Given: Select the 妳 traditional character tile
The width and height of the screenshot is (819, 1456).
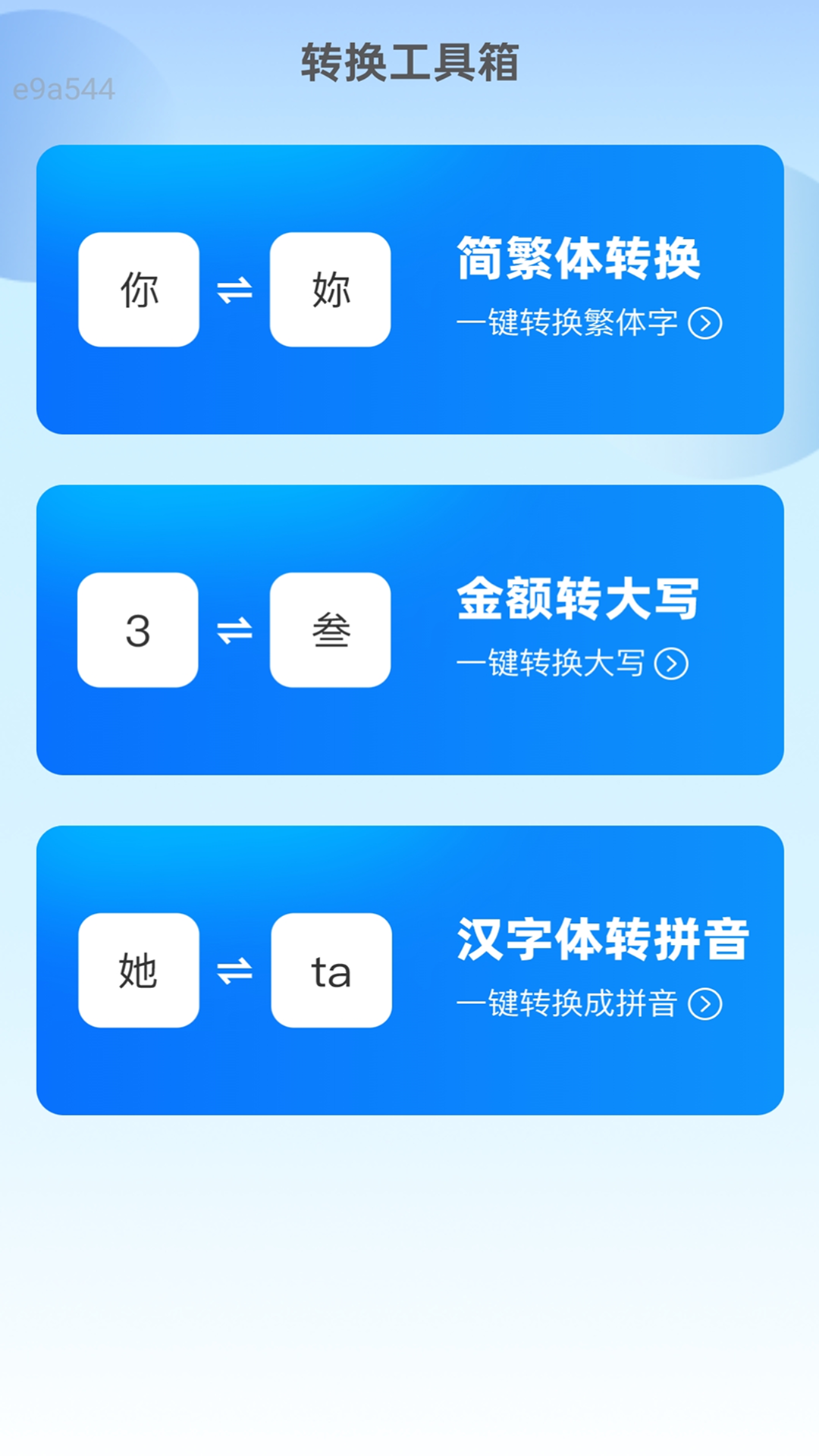Looking at the screenshot, I should pyautogui.click(x=330, y=288).
